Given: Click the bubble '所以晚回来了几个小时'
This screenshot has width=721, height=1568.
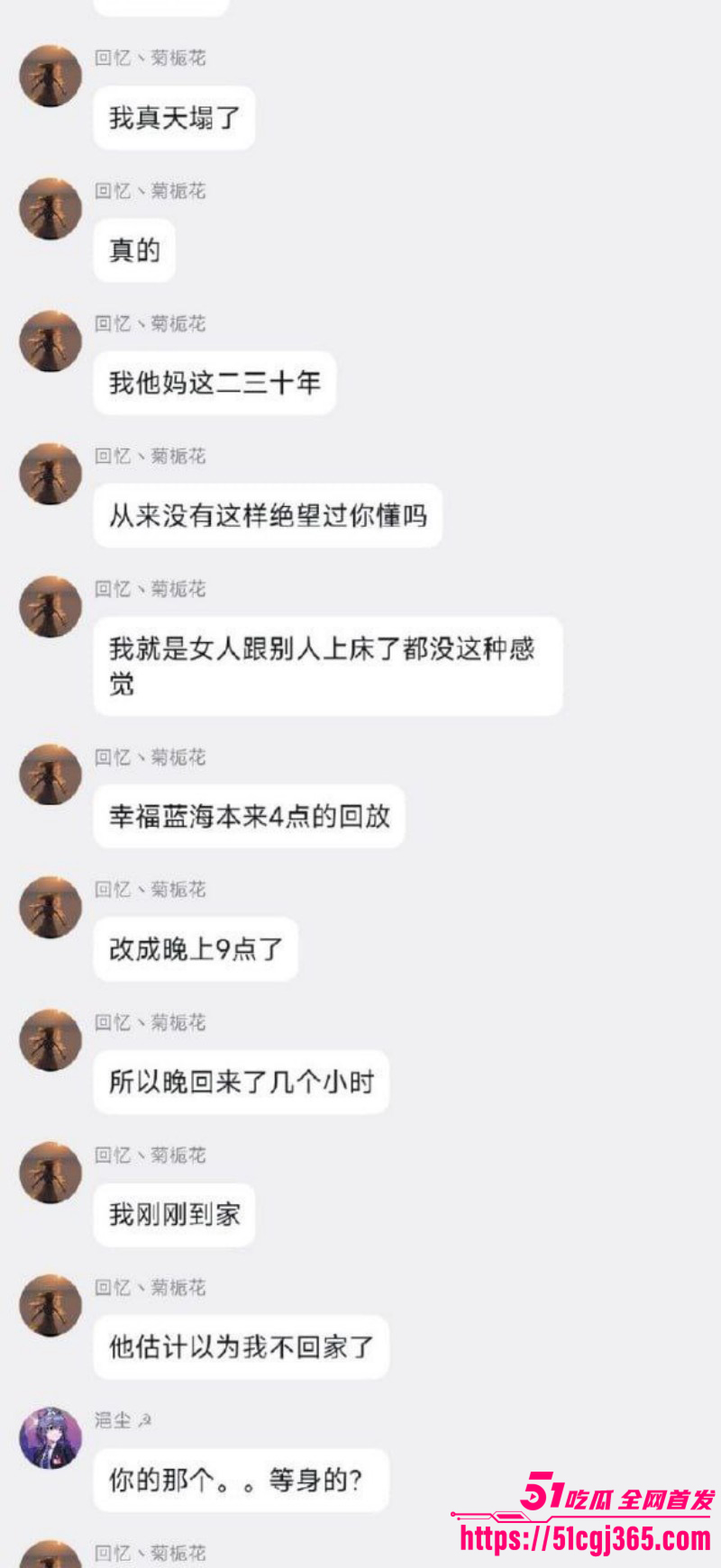Looking at the screenshot, I should coord(241,1082).
